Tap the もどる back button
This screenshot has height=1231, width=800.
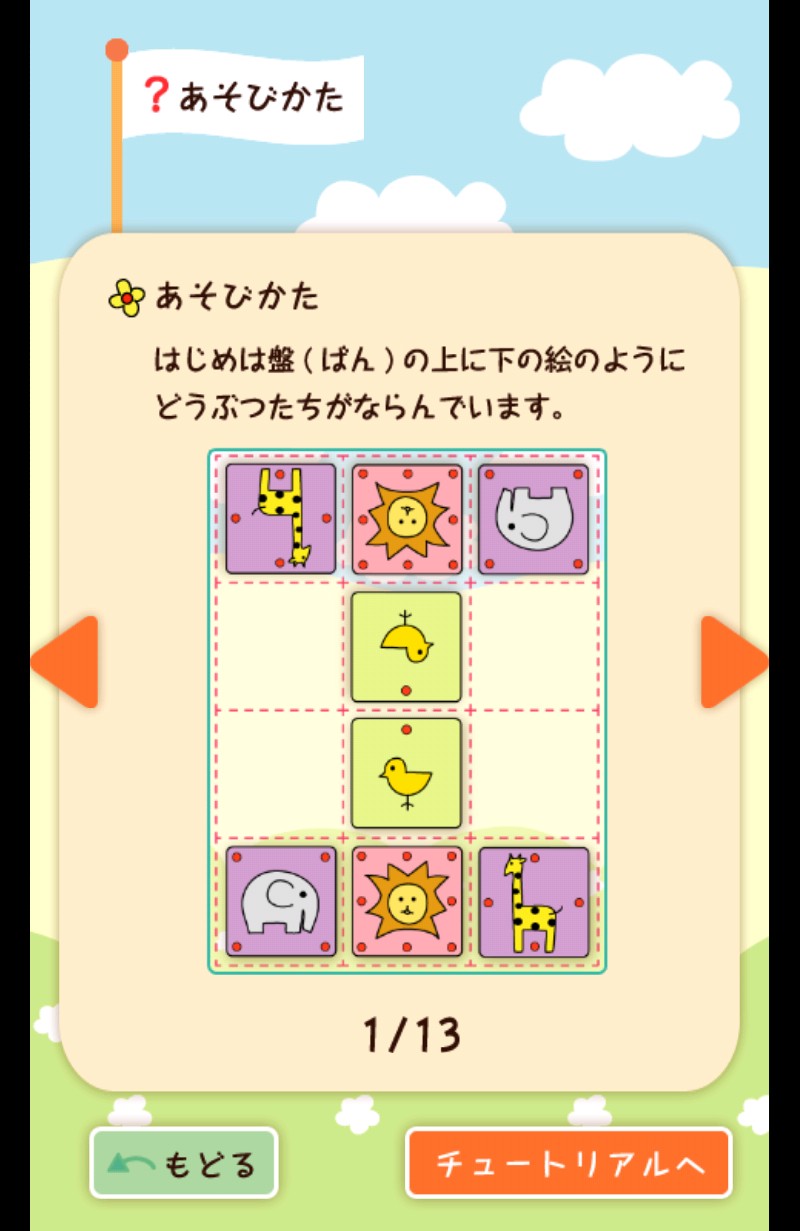pos(184,1163)
